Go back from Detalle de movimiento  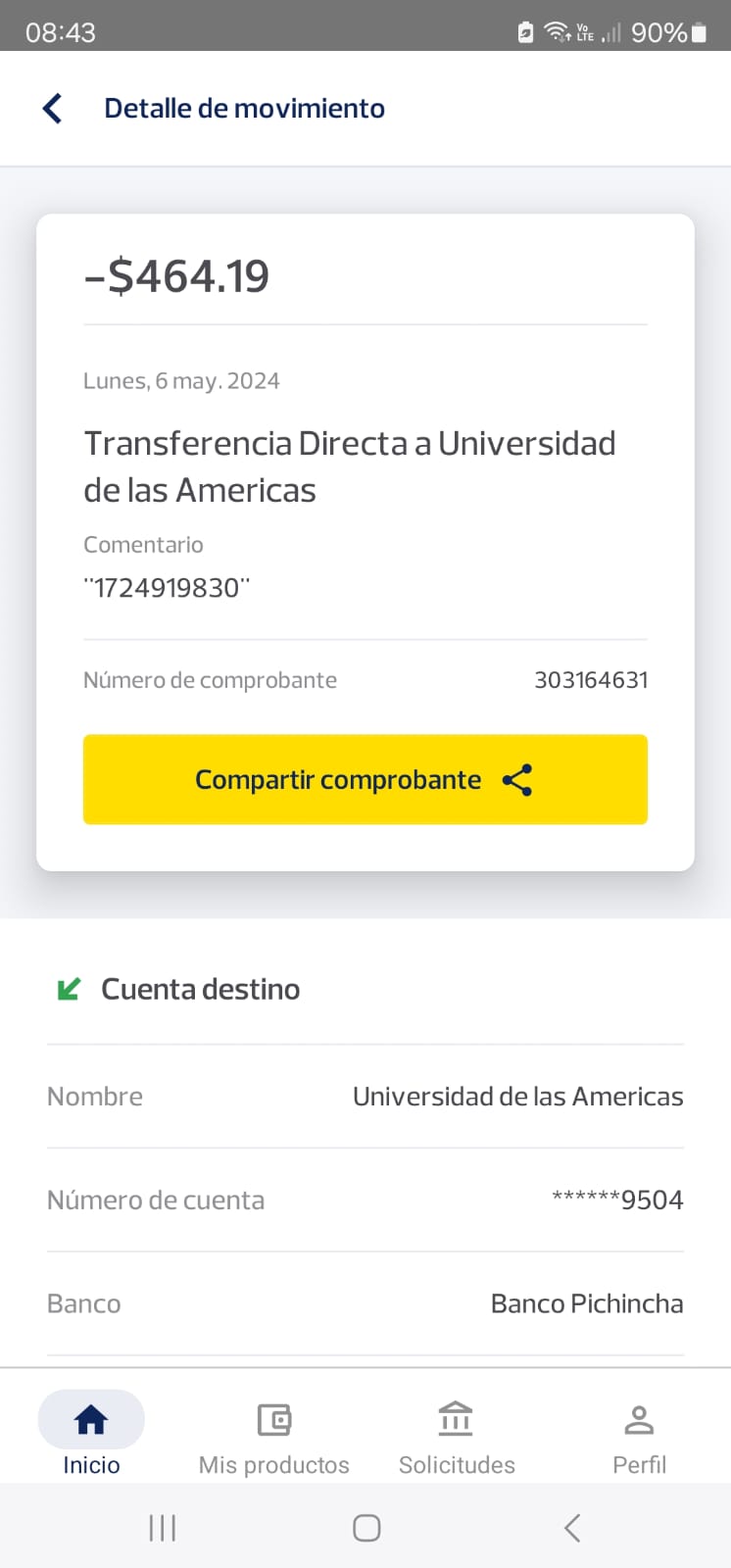(53, 108)
